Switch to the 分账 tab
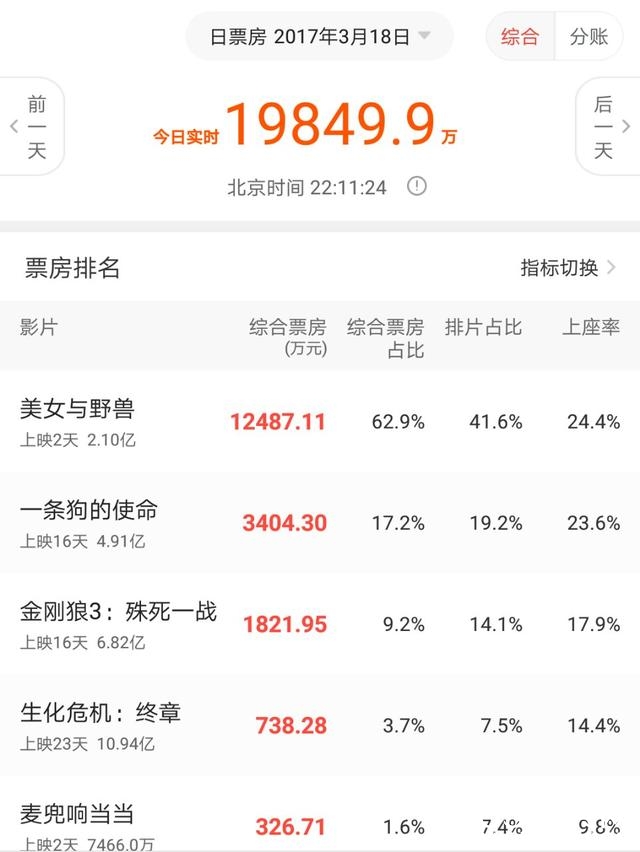 (x=589, y=37)
